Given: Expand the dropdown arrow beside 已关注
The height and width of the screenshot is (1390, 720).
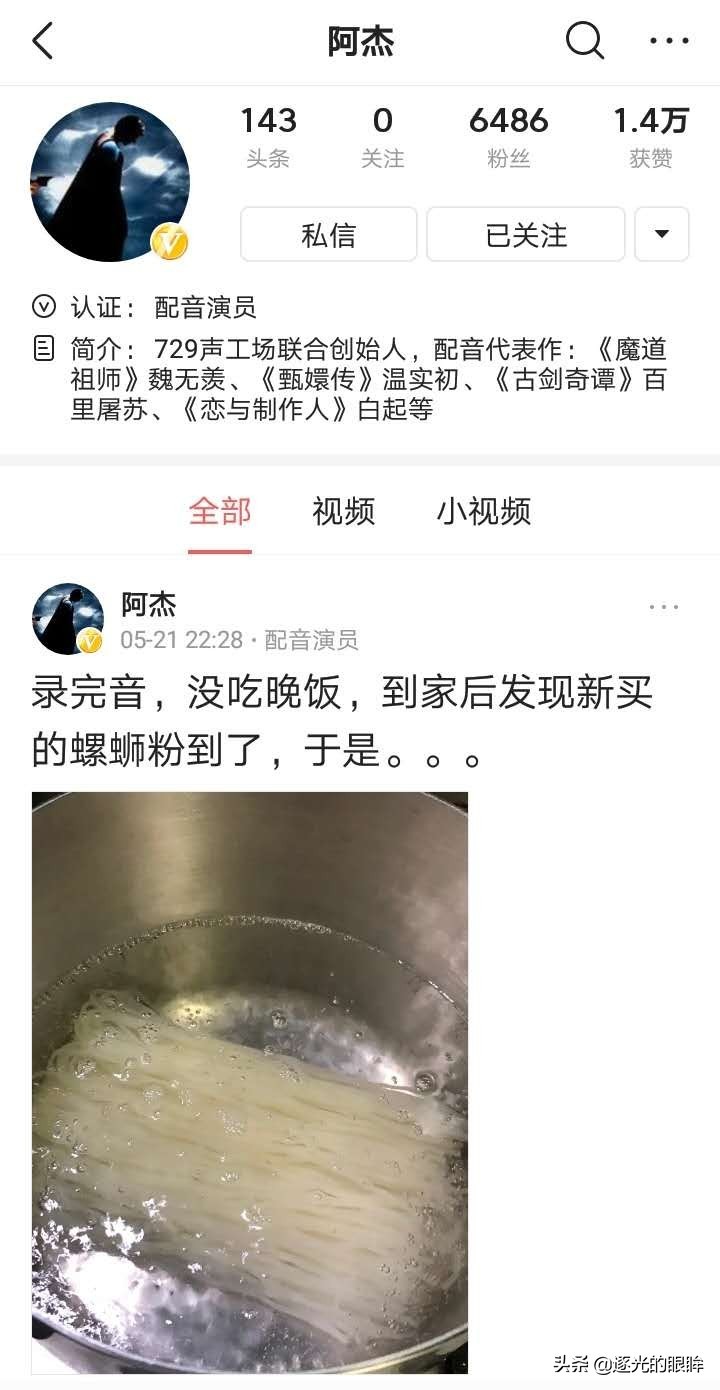Looking at the screenshot, I should point(661,235).
